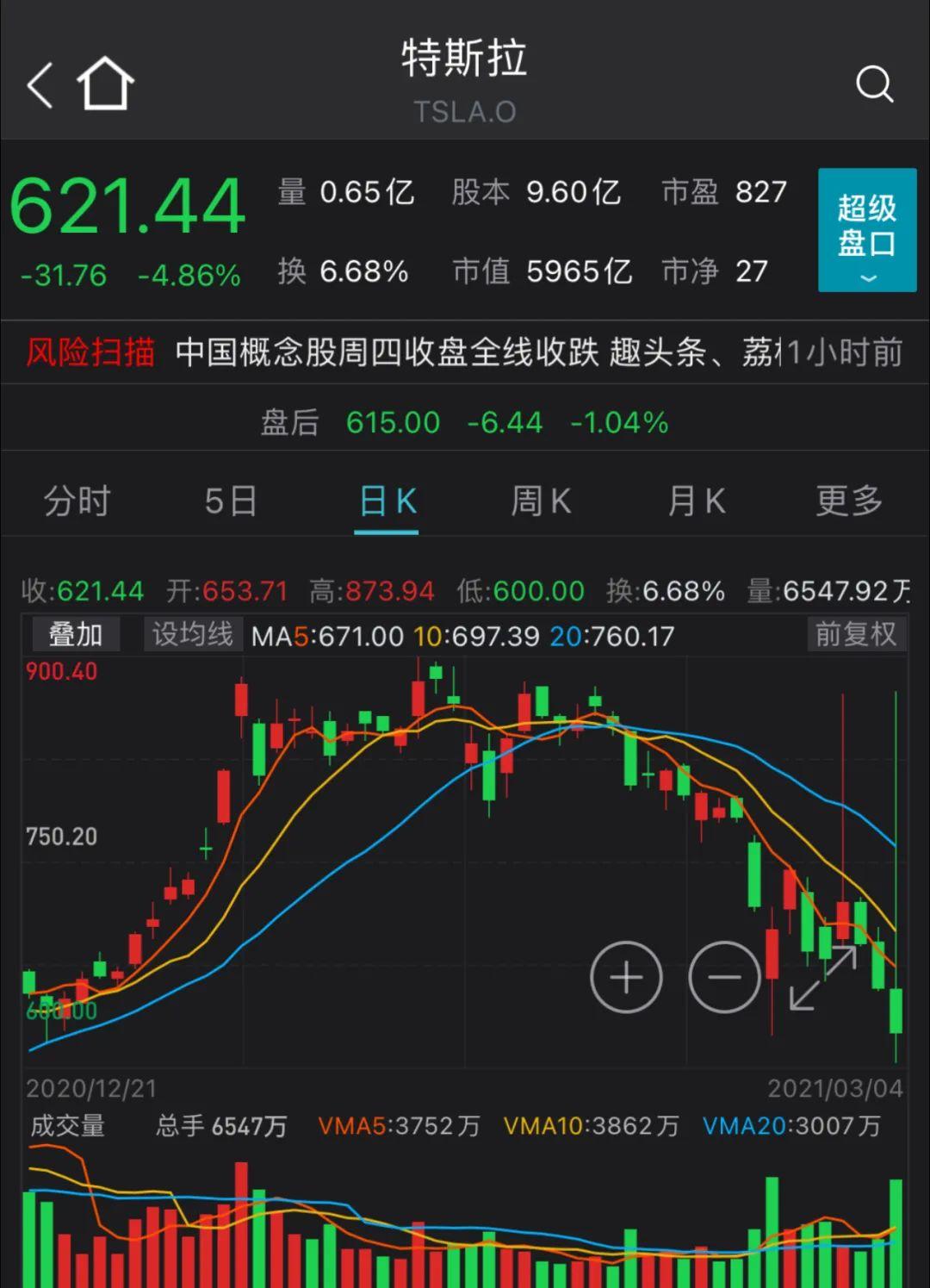Switch to the 分时 chart tab
The width and height of the screenshot is (930, 1288).
(x=77, y=501)
